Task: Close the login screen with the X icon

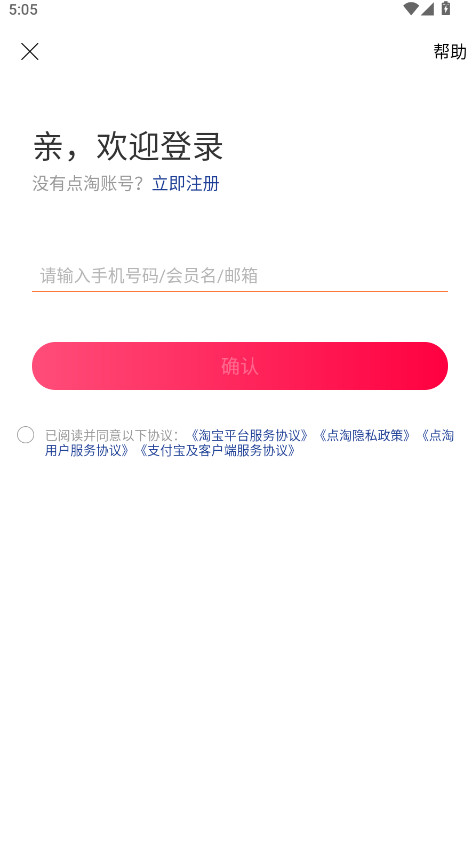Action: 30,52
